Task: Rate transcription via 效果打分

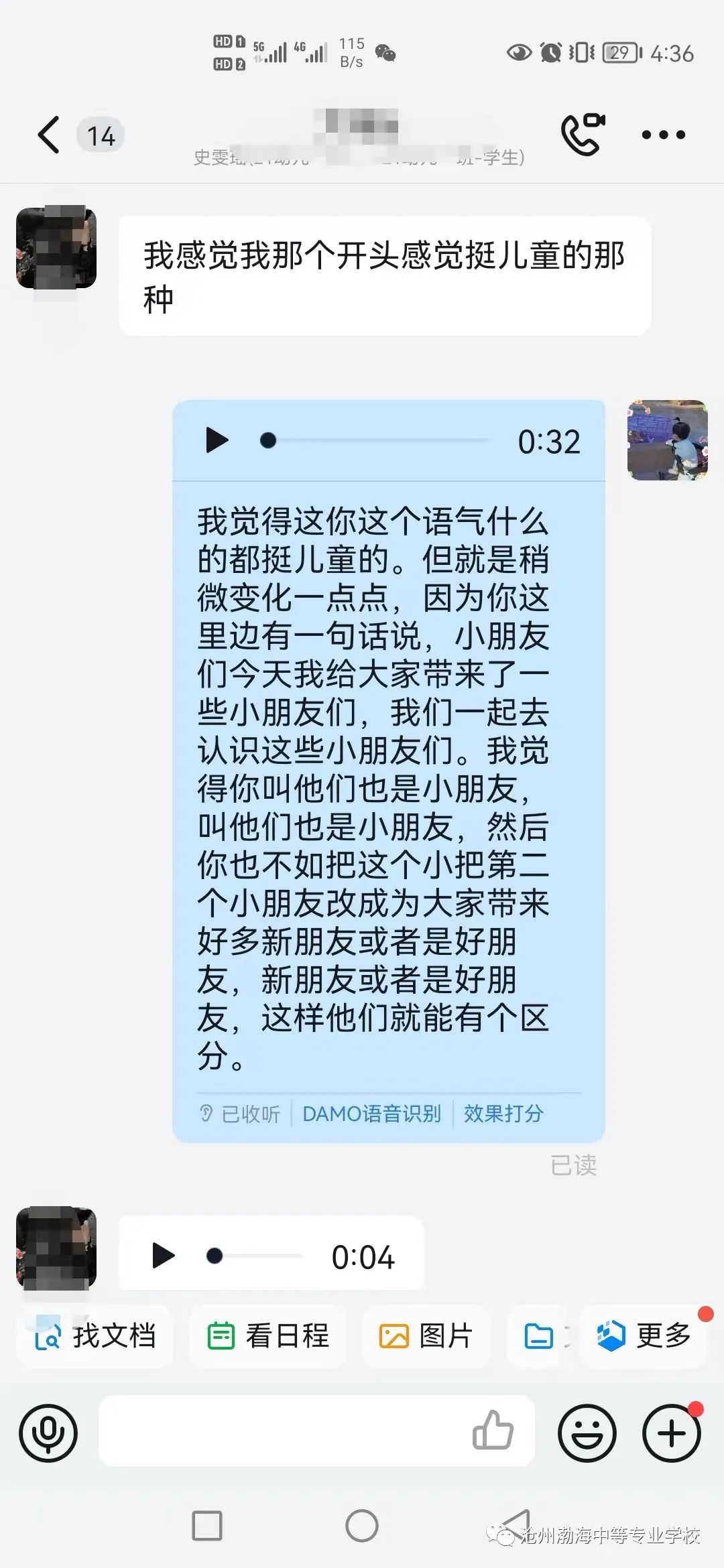Action: (x=503, y=1114)
